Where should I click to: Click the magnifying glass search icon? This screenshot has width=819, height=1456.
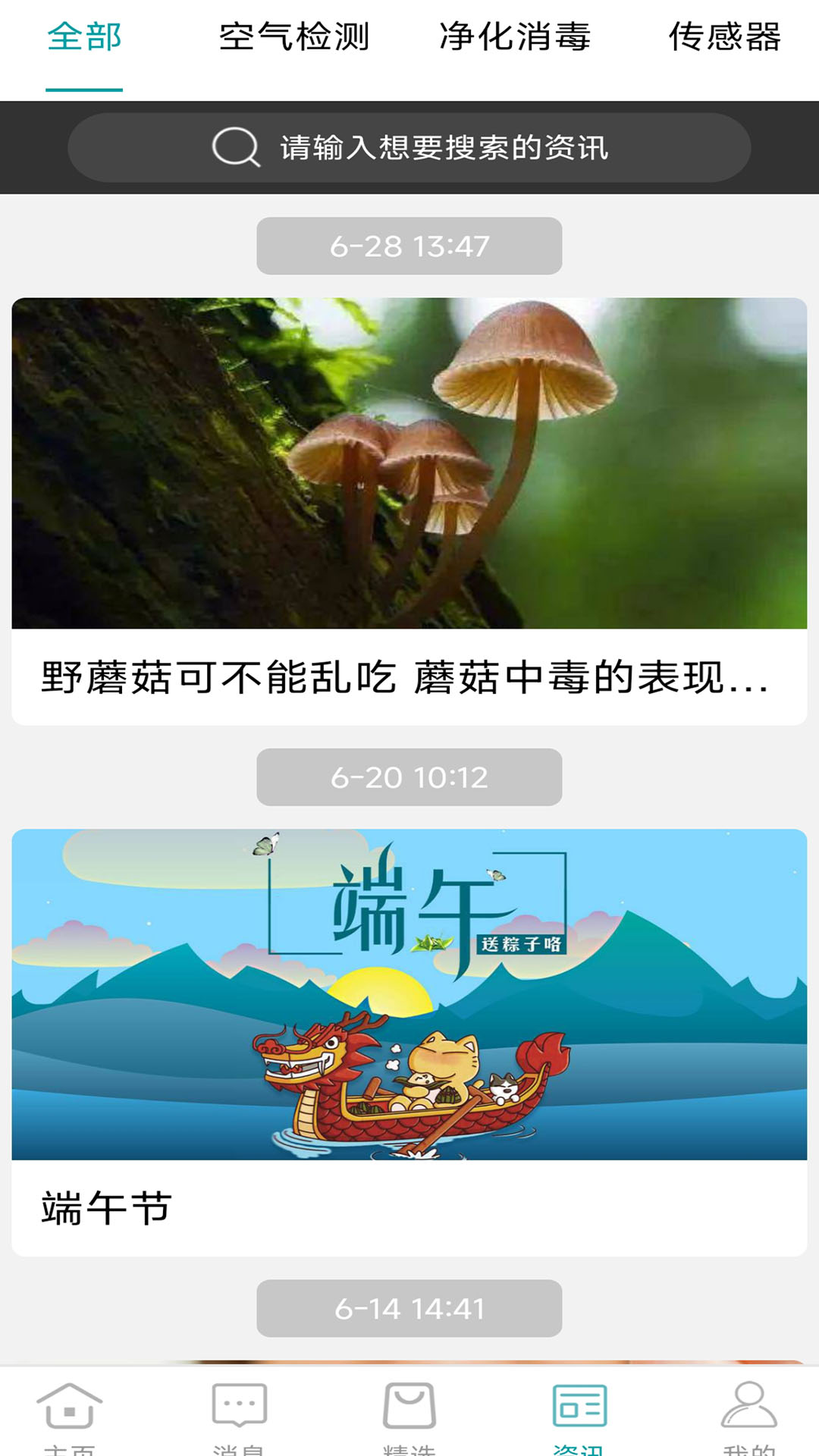click(234, 148)
